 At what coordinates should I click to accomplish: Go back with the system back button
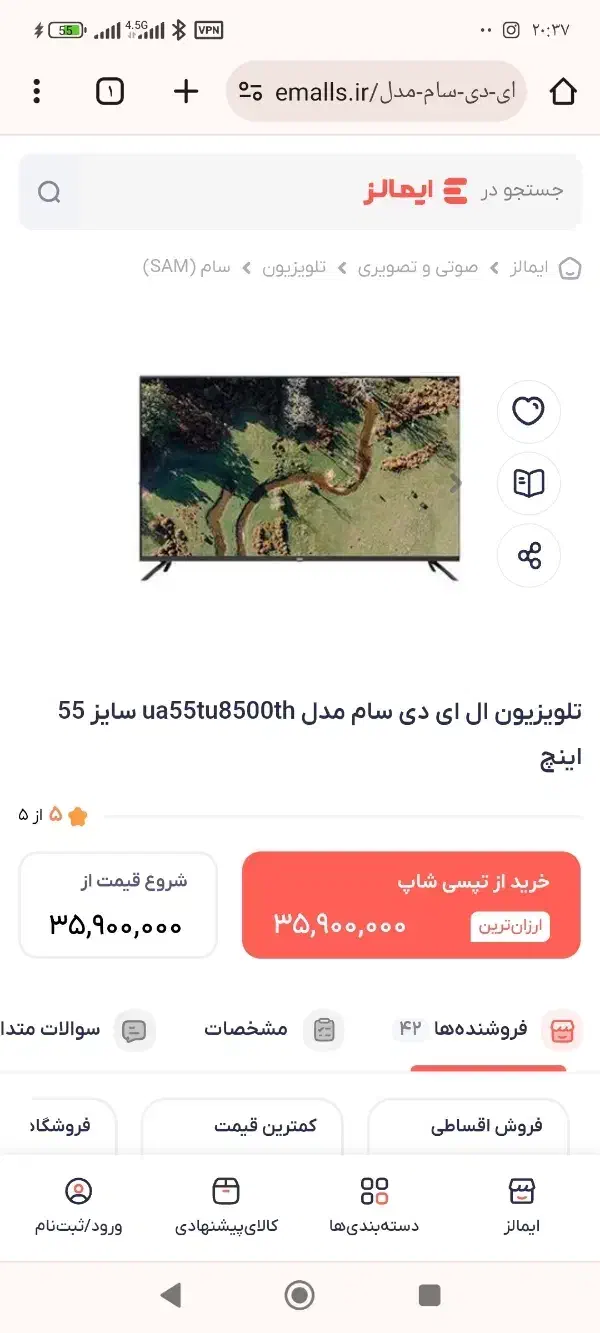pyautogui.click(x=171, y=1296)
